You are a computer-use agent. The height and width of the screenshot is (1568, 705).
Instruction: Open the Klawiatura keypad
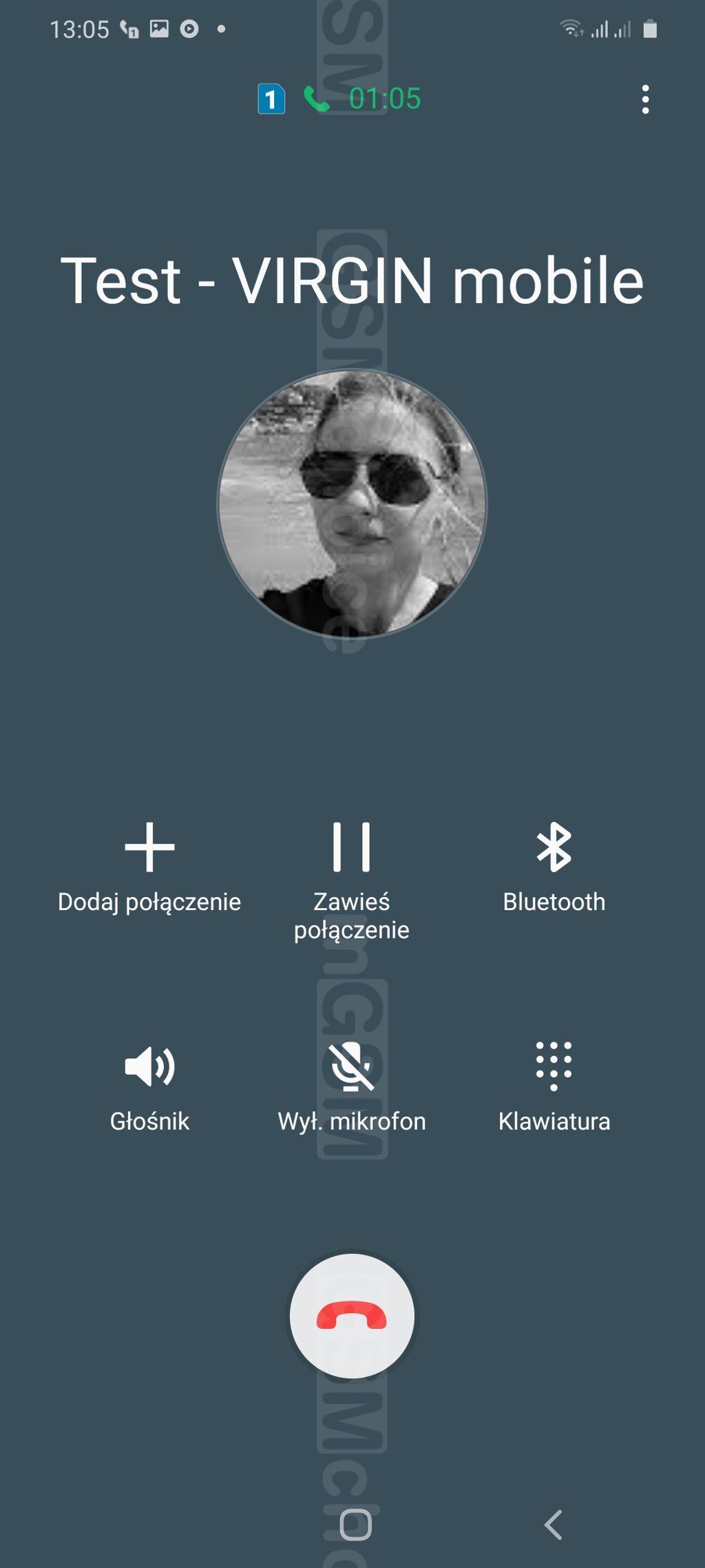coord(554,1087)
